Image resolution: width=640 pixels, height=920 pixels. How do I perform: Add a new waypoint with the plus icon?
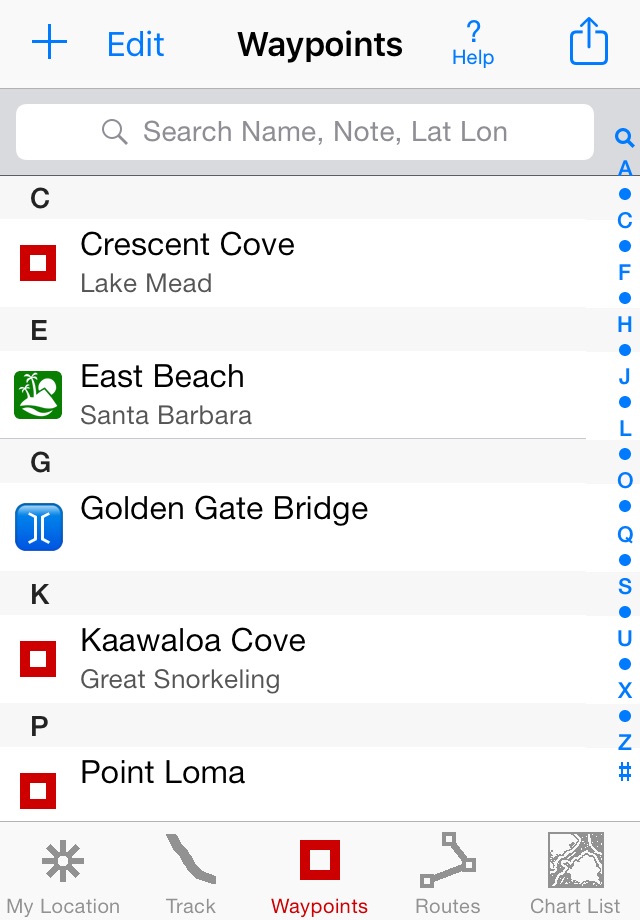pos(49,43)
